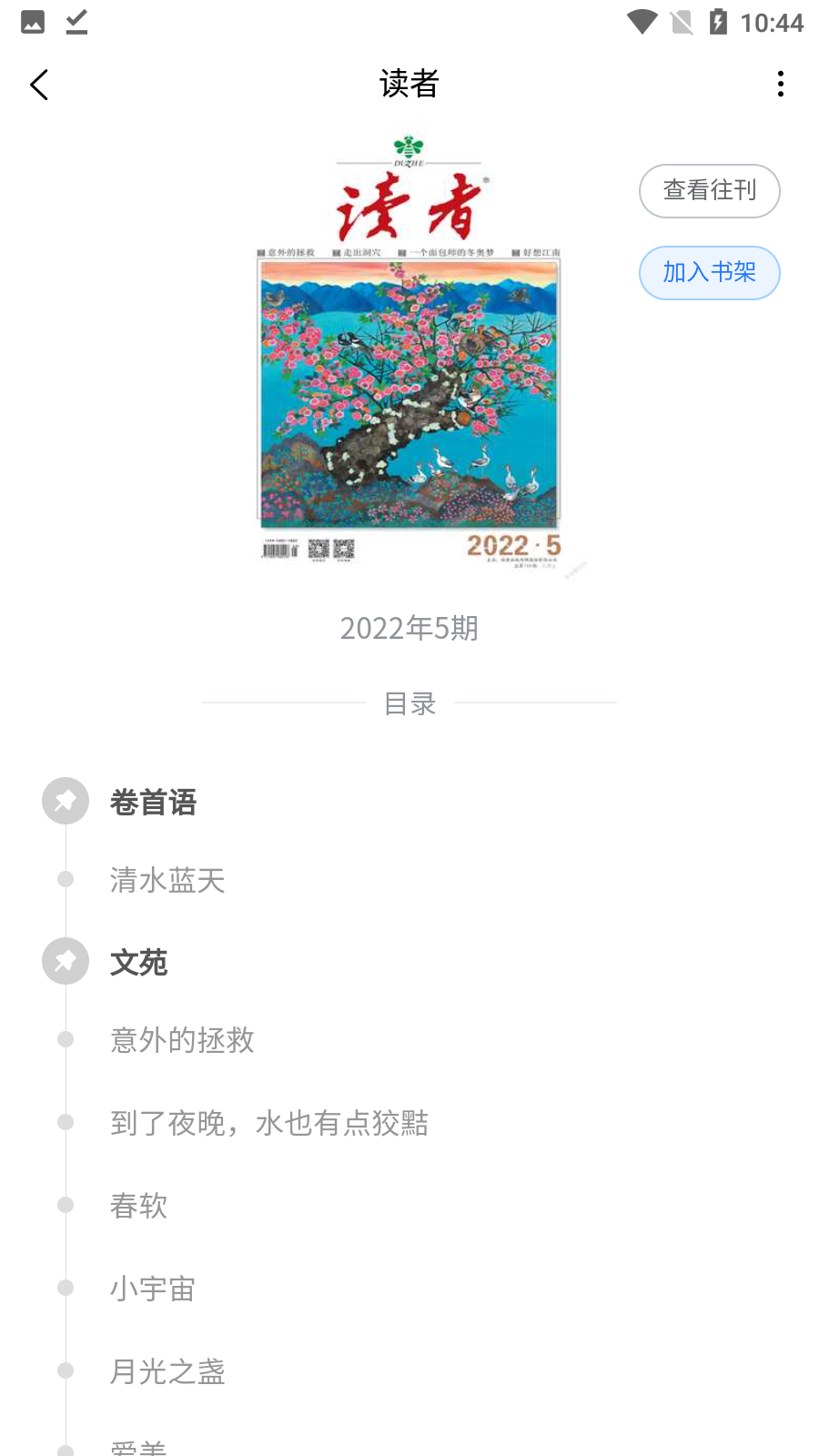Select the article 春软
Viewport: 819px width, 1456px height.
(x=139, y=1206)
